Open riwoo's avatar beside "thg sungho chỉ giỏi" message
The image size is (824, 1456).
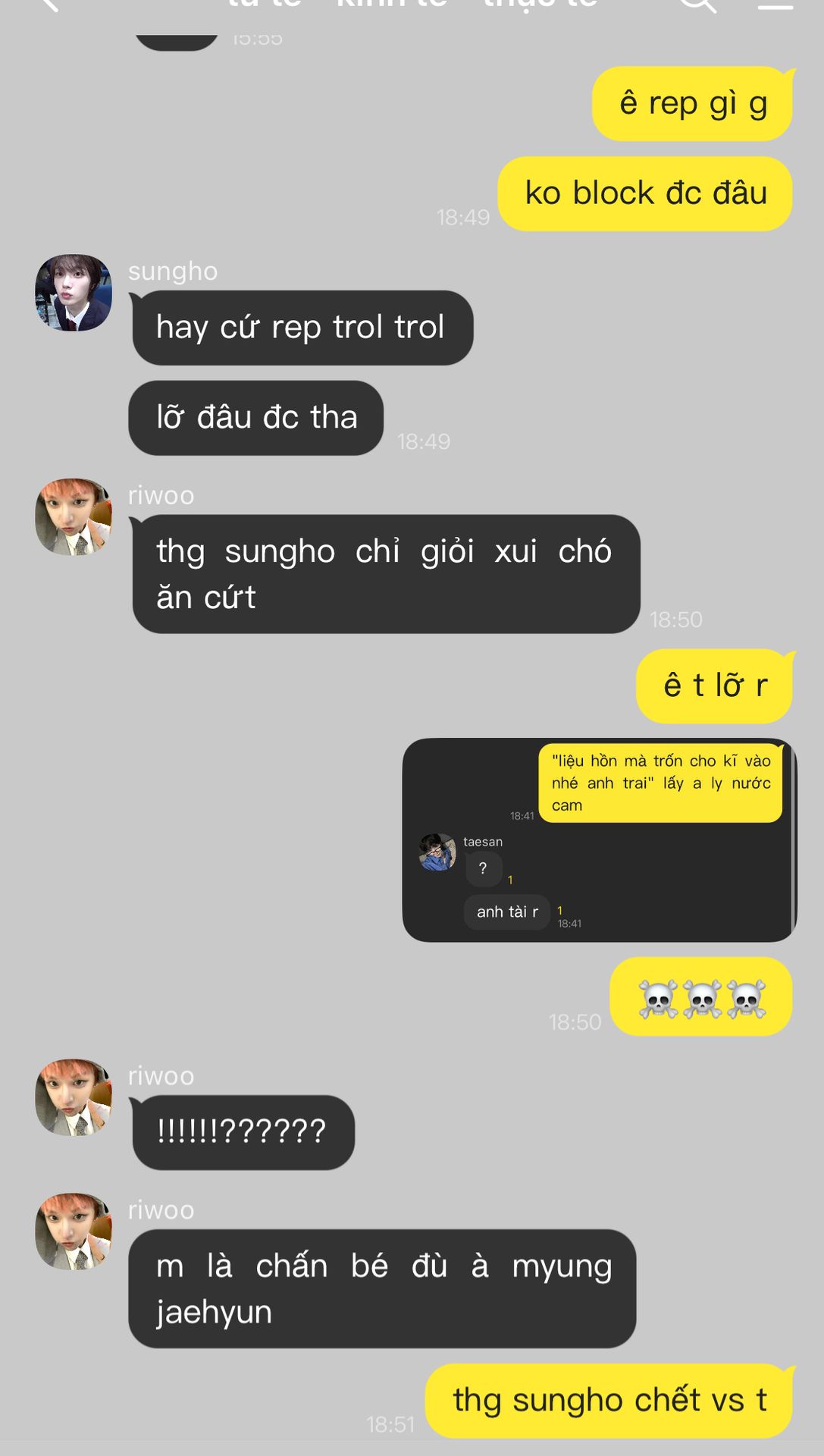(74, 516)
